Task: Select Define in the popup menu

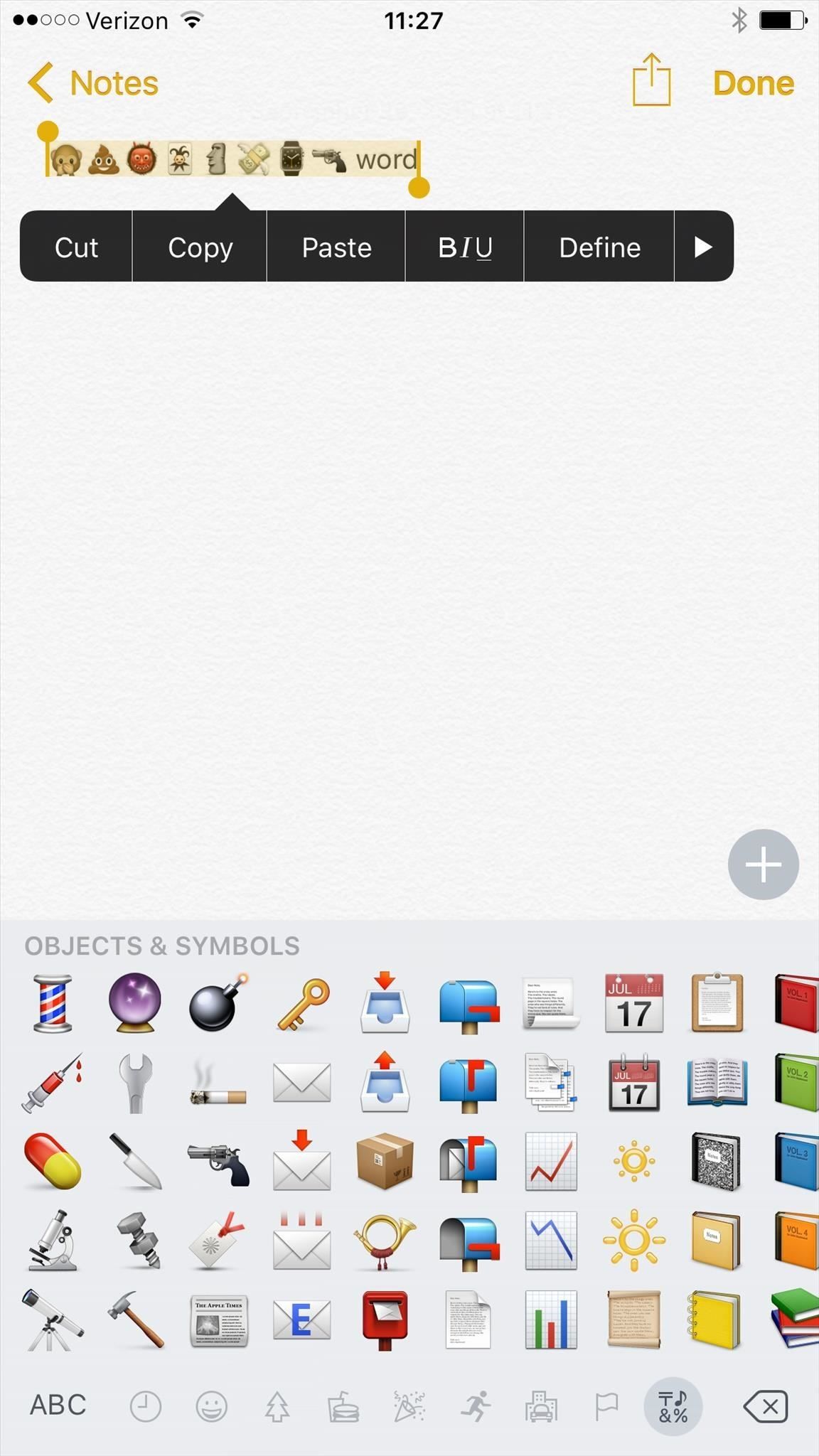Action: [599, 247]
